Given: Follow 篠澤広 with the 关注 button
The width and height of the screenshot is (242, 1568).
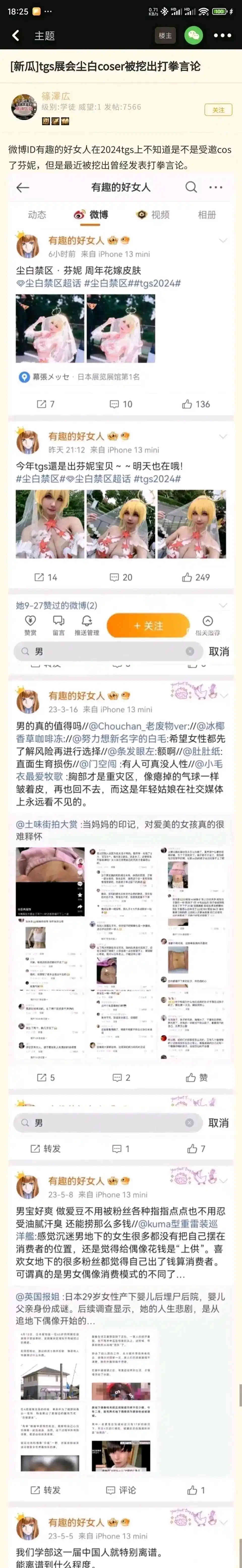Looking at the screenshot, I should [218, 110].
